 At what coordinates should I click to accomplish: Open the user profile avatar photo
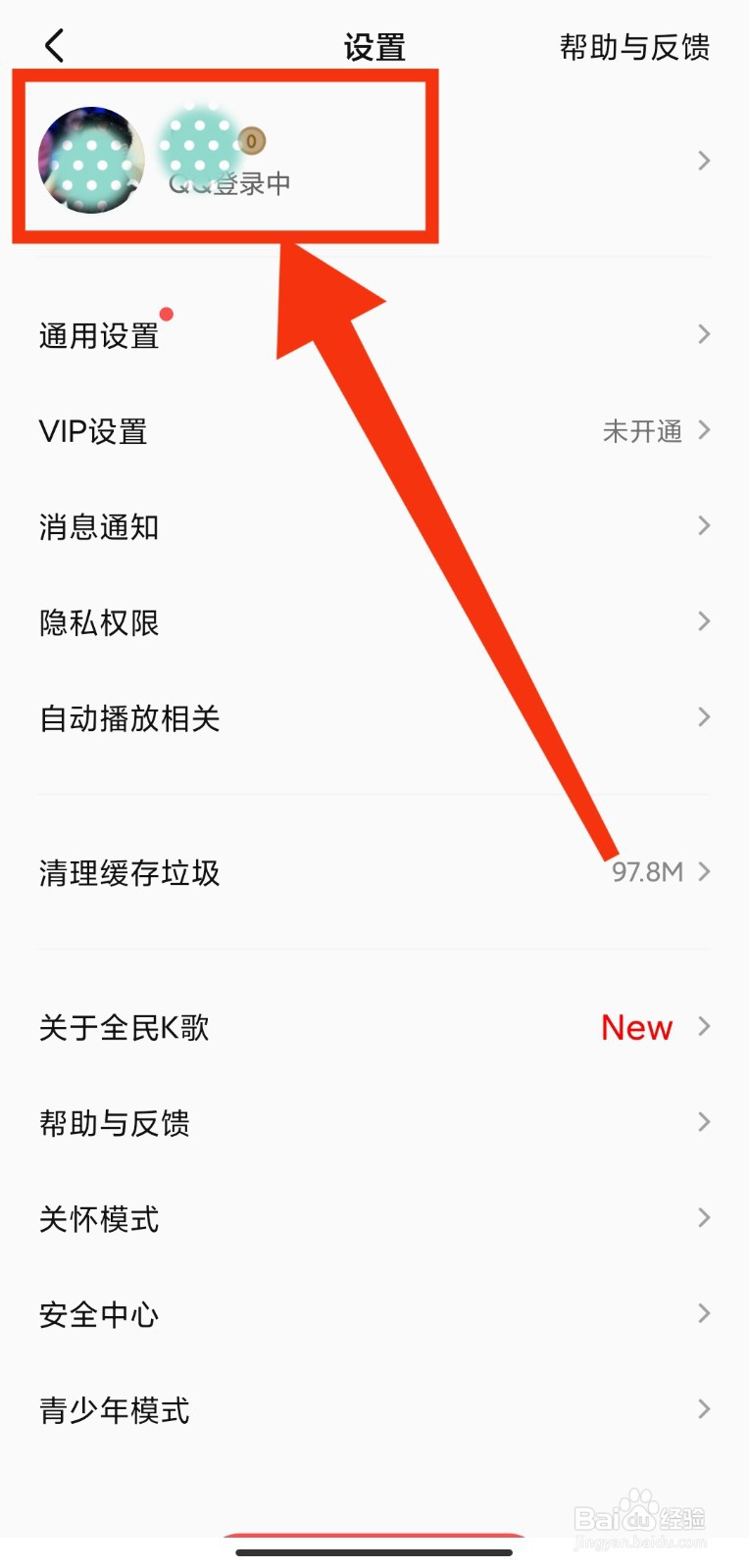91,159
